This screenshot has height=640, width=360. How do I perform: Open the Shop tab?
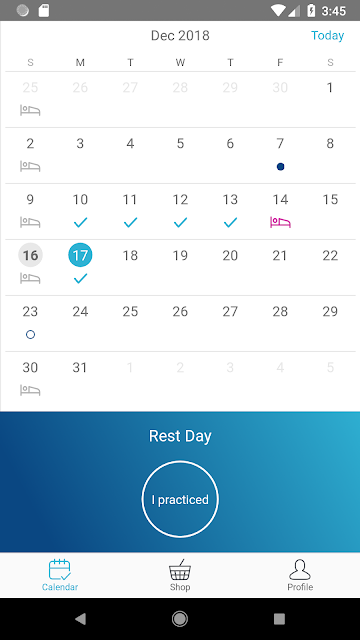[x=180, y=576]
